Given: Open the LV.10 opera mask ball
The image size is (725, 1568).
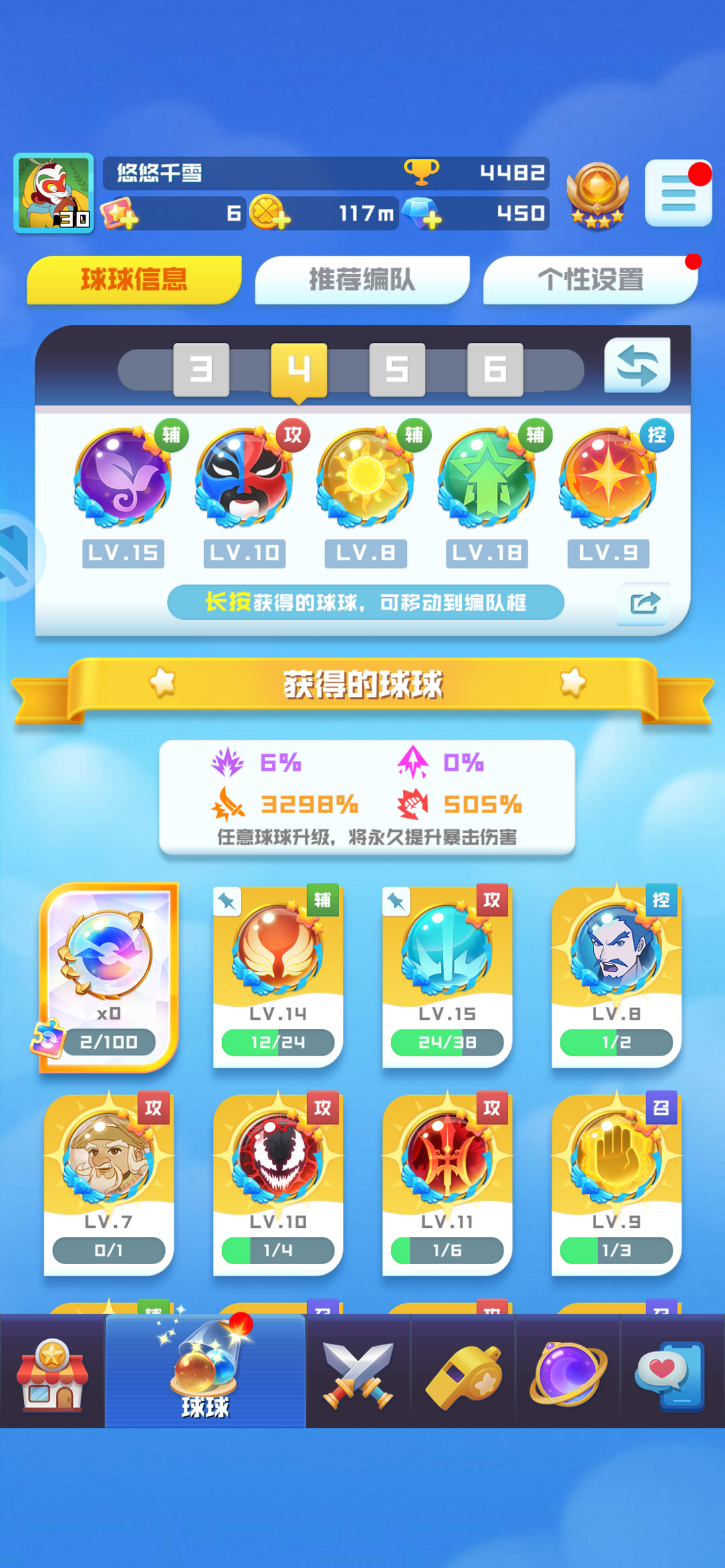Looking at the screenshot, I should pos(244,478).
